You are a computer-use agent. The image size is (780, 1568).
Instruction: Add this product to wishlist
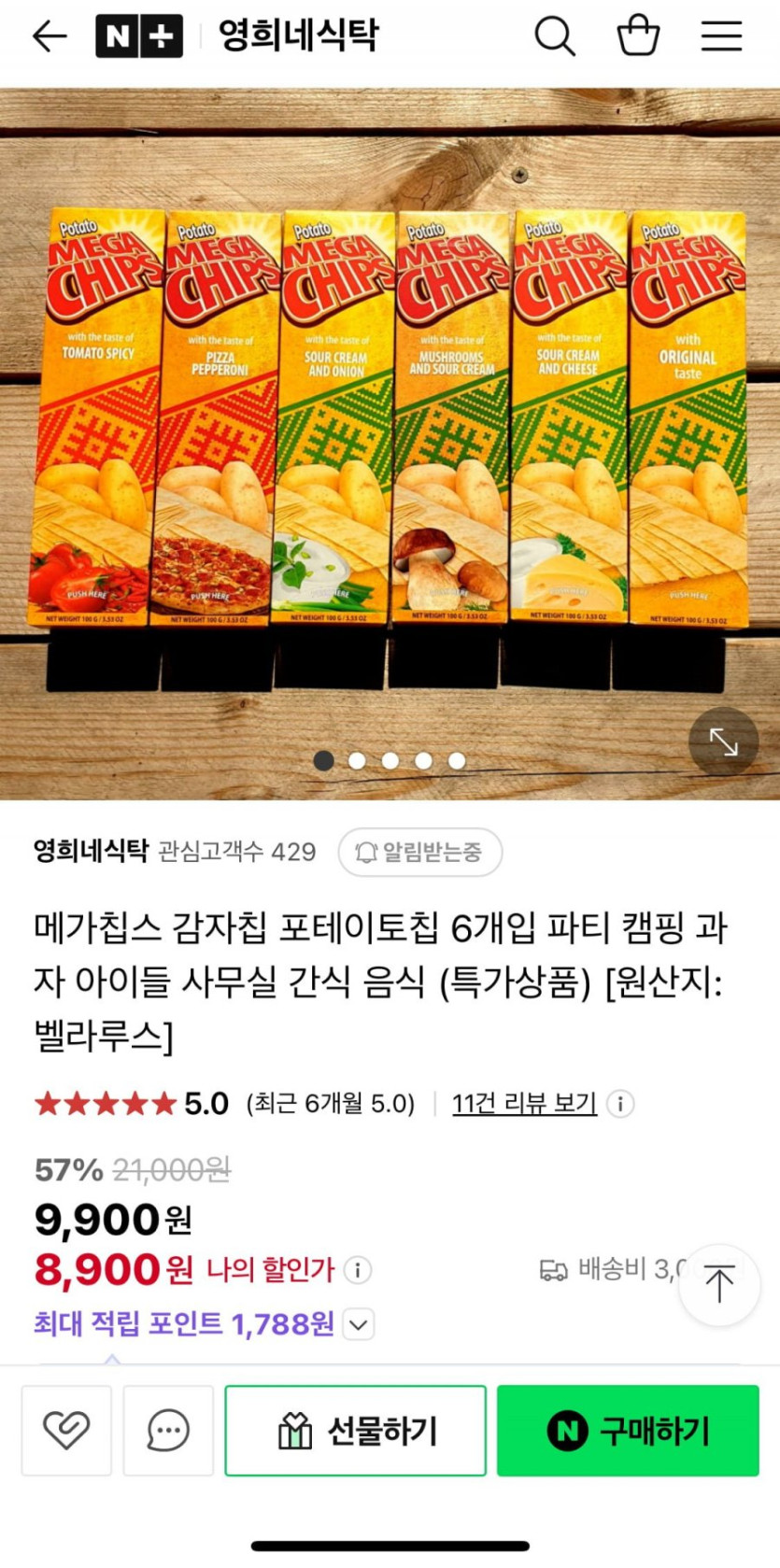click(x=66, y=1430)
